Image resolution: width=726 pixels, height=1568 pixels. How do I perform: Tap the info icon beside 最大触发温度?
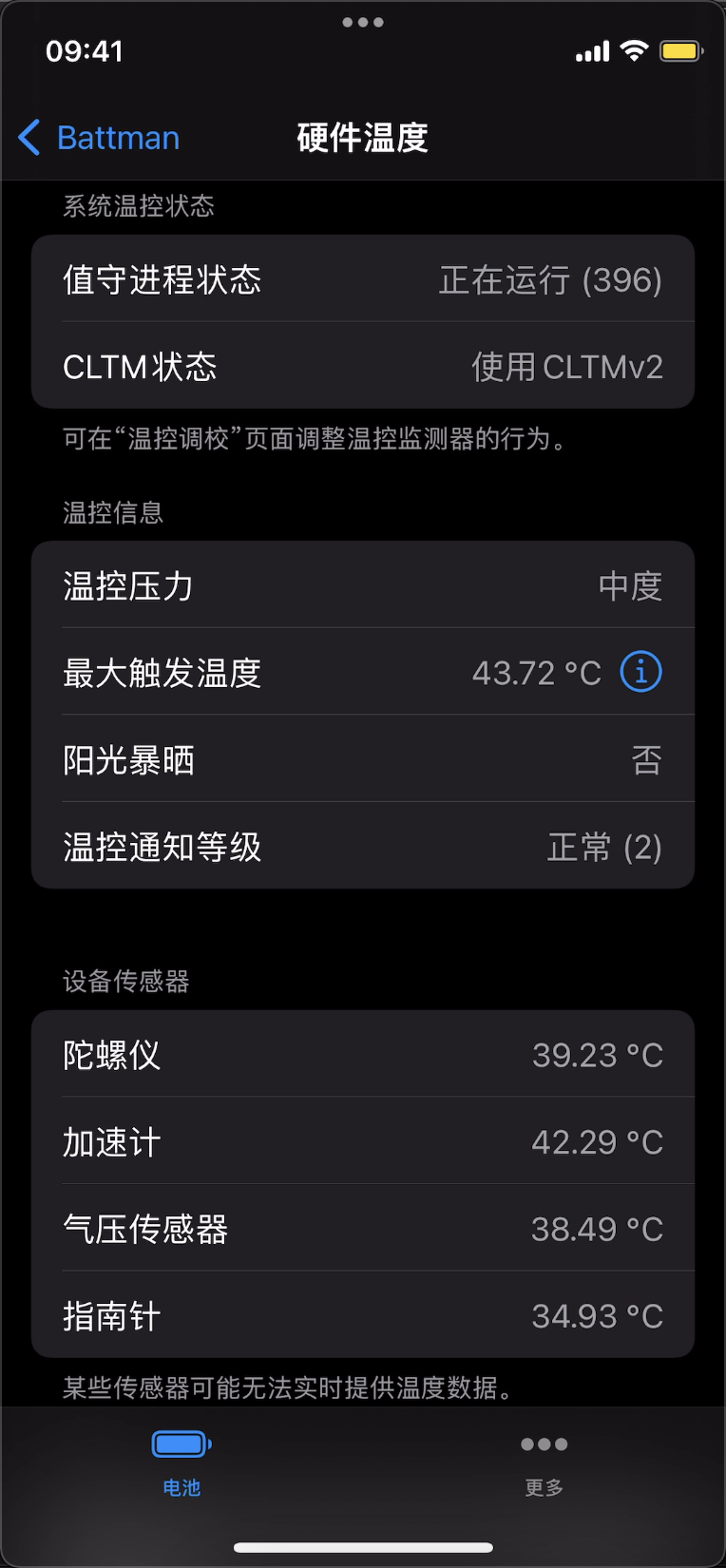coord(640,672)
